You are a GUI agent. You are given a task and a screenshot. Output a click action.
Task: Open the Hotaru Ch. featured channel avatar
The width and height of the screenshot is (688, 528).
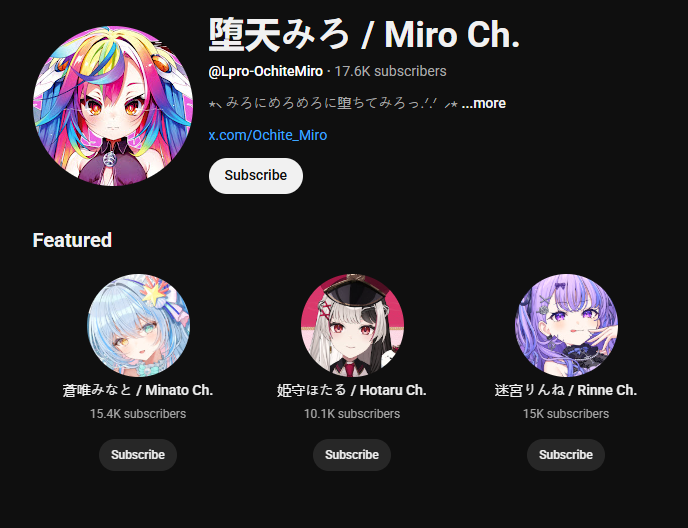[x=352, y=325]
